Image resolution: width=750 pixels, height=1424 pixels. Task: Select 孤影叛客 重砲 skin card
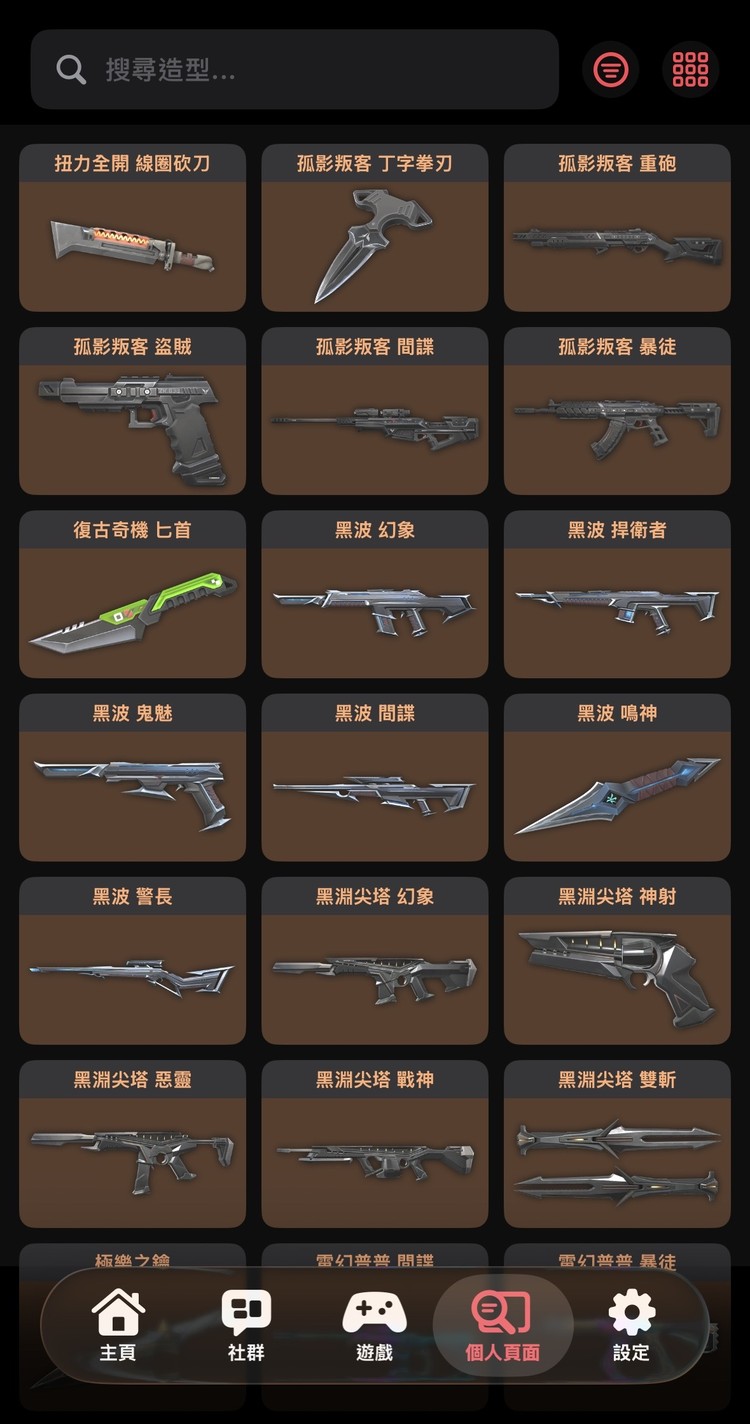coord(617,228)
